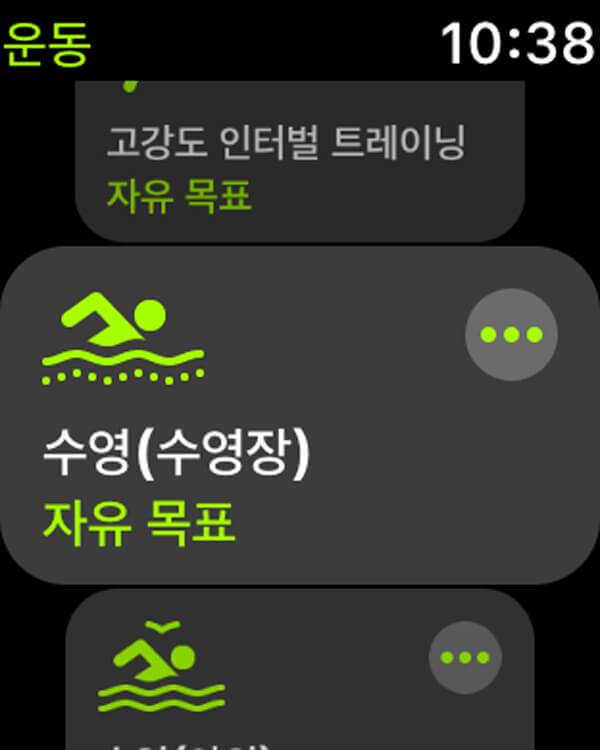The height and width of the screenshot is (750, 600).
Task: Open options for the open water swim card
Action: pyautogui.click(x=467, y=658)
